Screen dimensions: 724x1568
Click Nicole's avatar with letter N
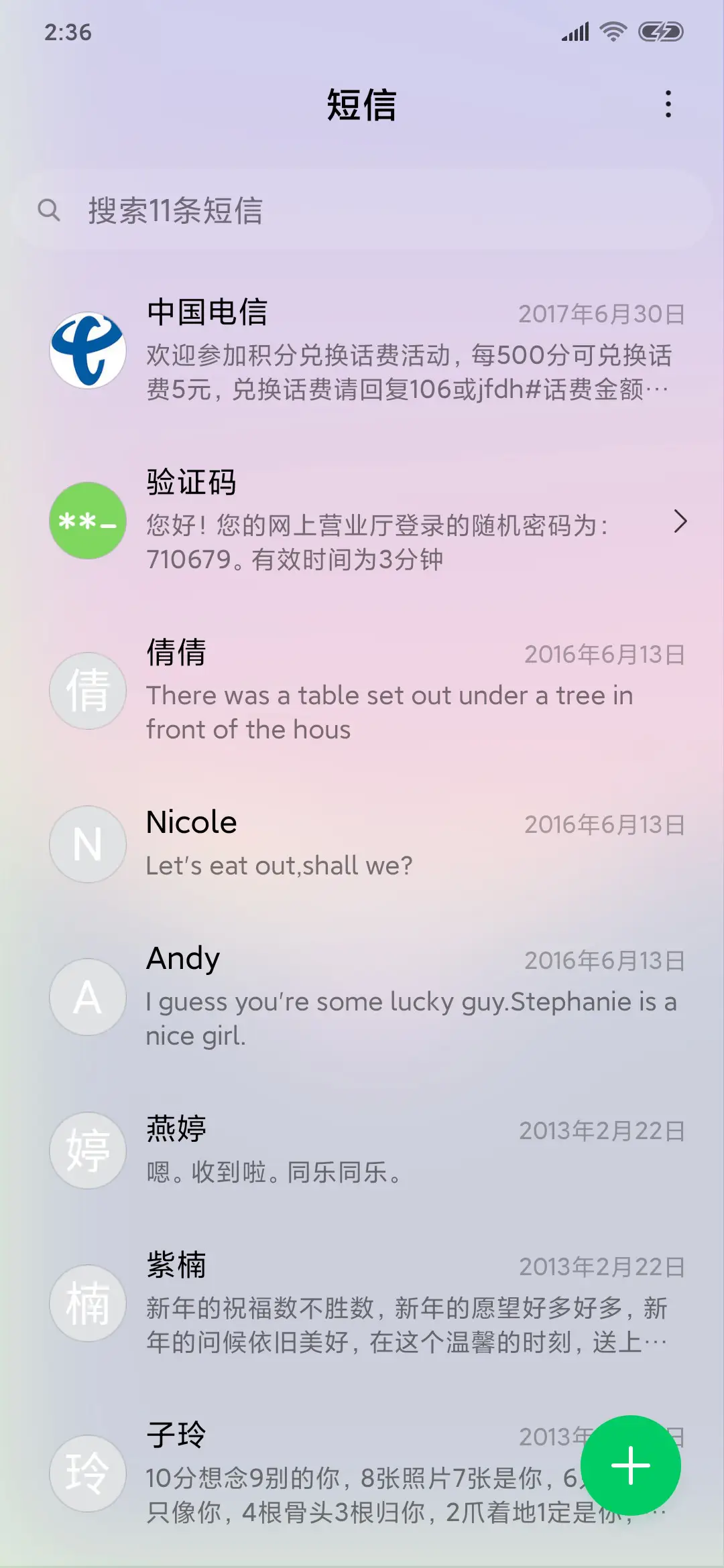click(x=87, y=844)
